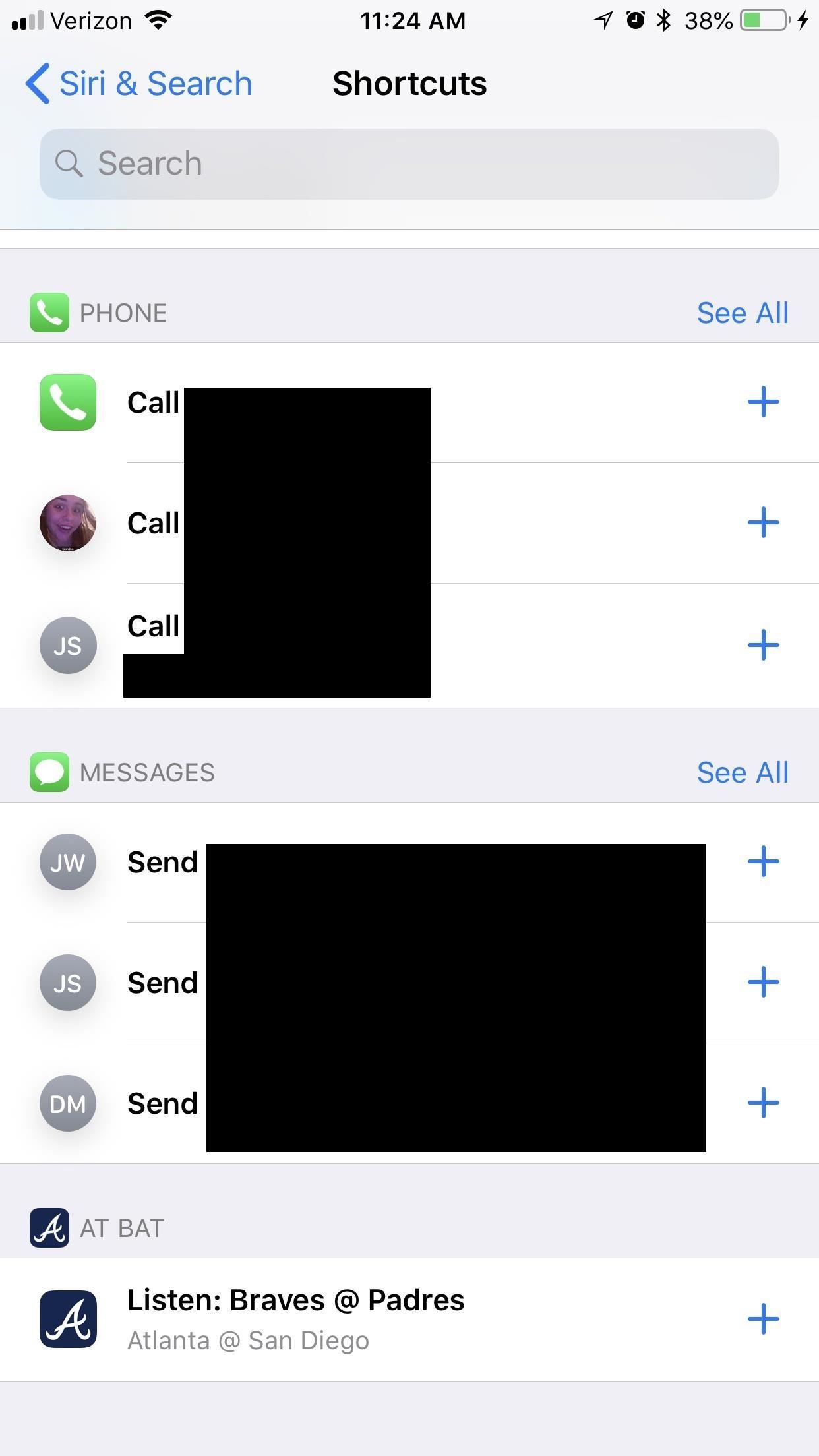Tap the contact photo avatar on the second Call row
Image resolution: width=819 pixels, height=1456 pixels.
pos(68,523)
